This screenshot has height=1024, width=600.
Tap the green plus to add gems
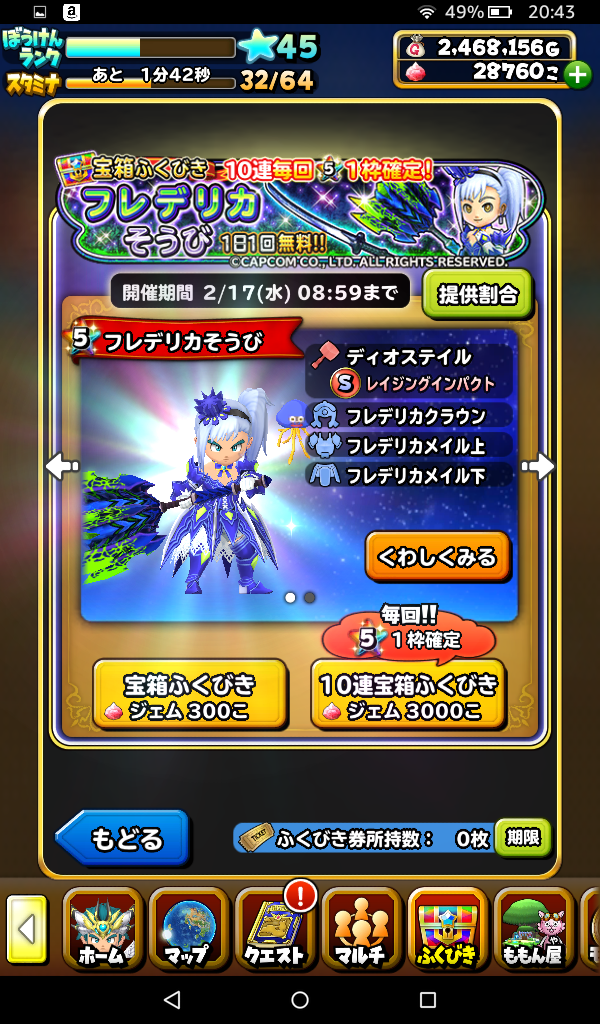click(577, 74)
